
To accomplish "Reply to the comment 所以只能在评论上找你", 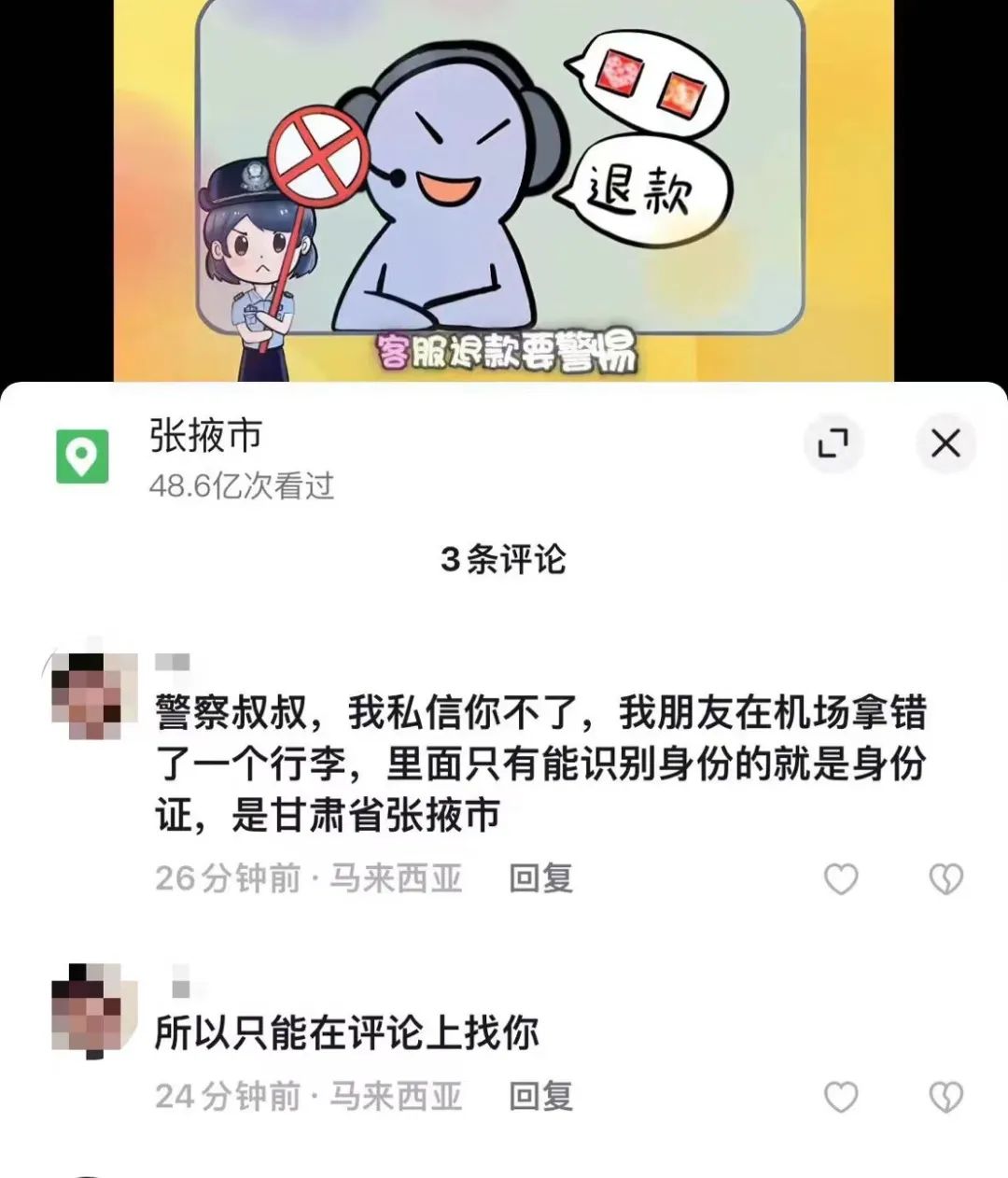I will (x=540, y=1096).
